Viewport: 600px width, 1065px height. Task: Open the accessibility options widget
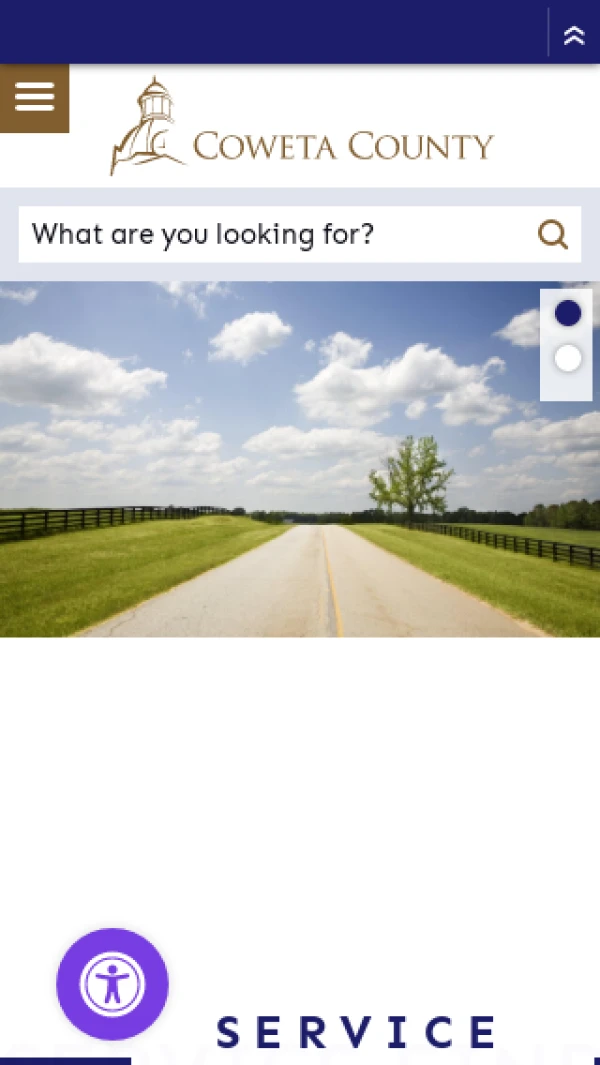click(112, 984)
